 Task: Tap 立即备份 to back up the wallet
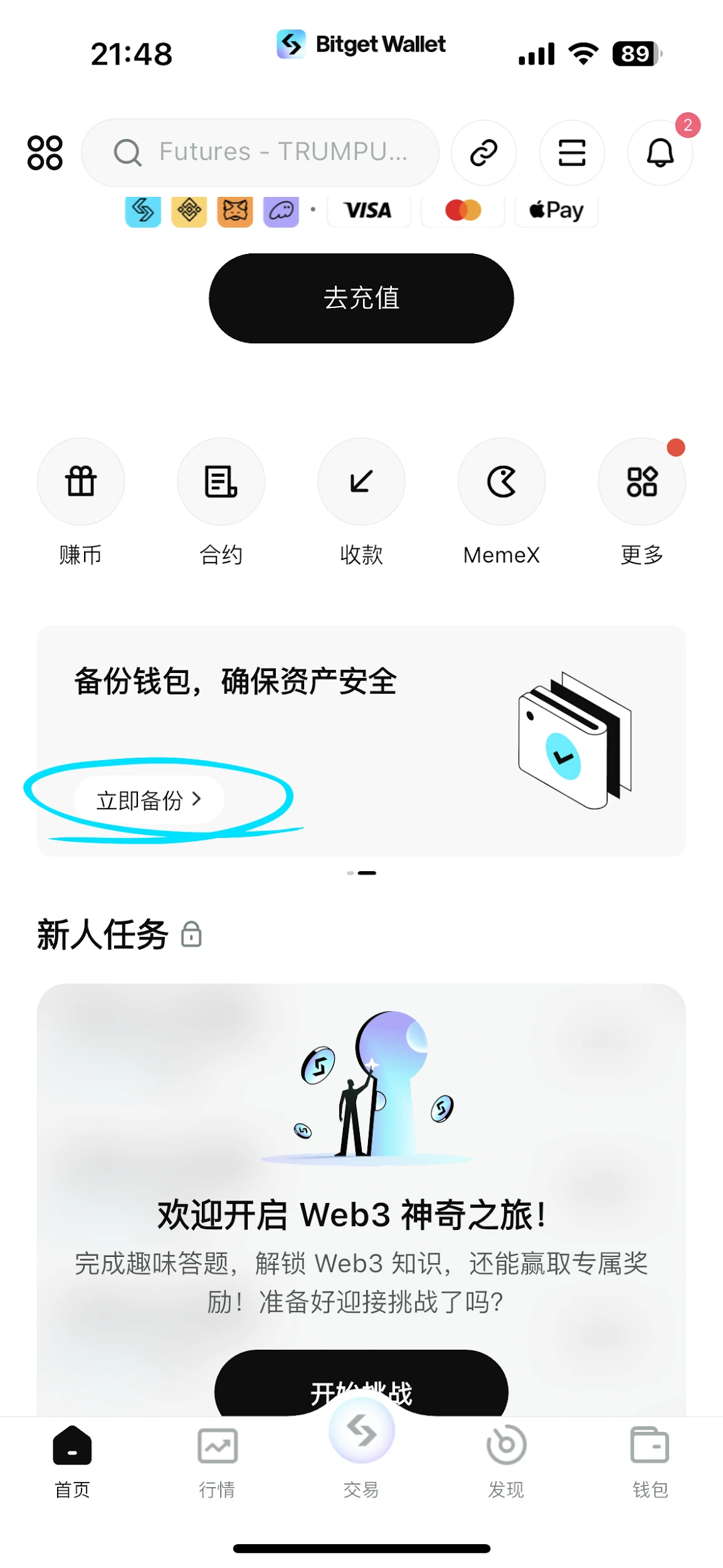pyautogui.click(x=149, y=800)
